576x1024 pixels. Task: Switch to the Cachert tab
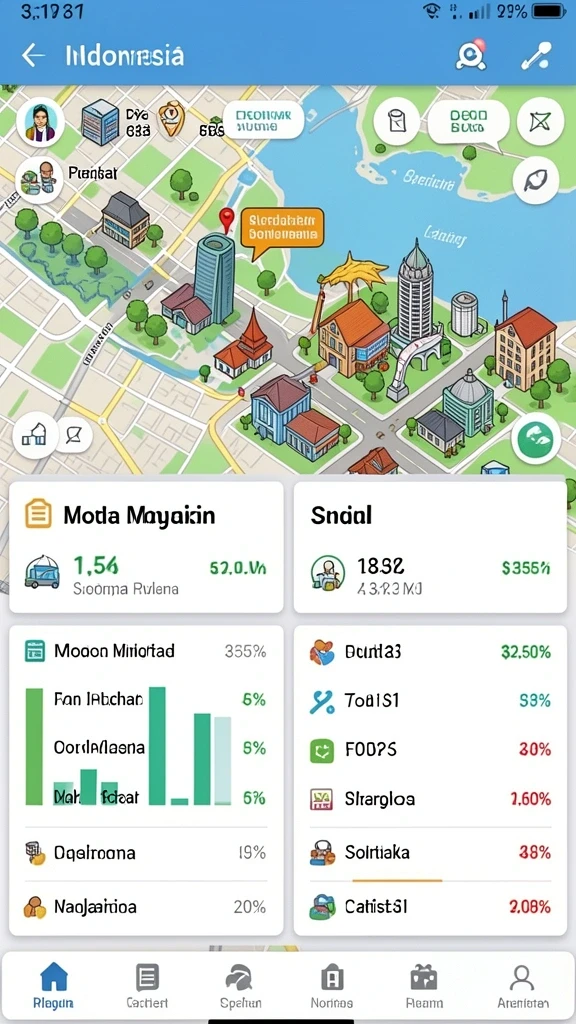148,985
